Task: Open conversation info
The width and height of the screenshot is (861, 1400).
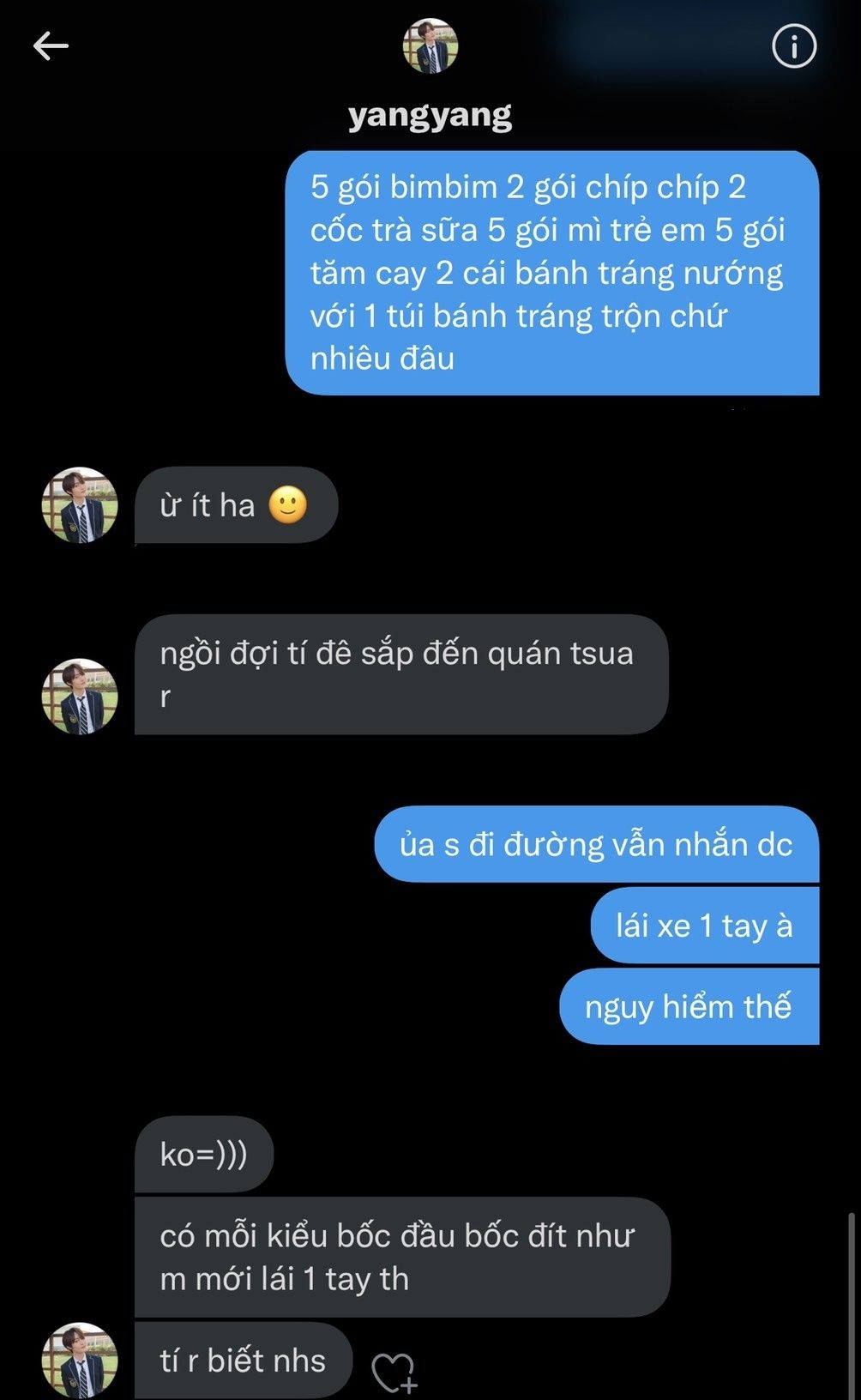Action: click(x=793, y=46)
